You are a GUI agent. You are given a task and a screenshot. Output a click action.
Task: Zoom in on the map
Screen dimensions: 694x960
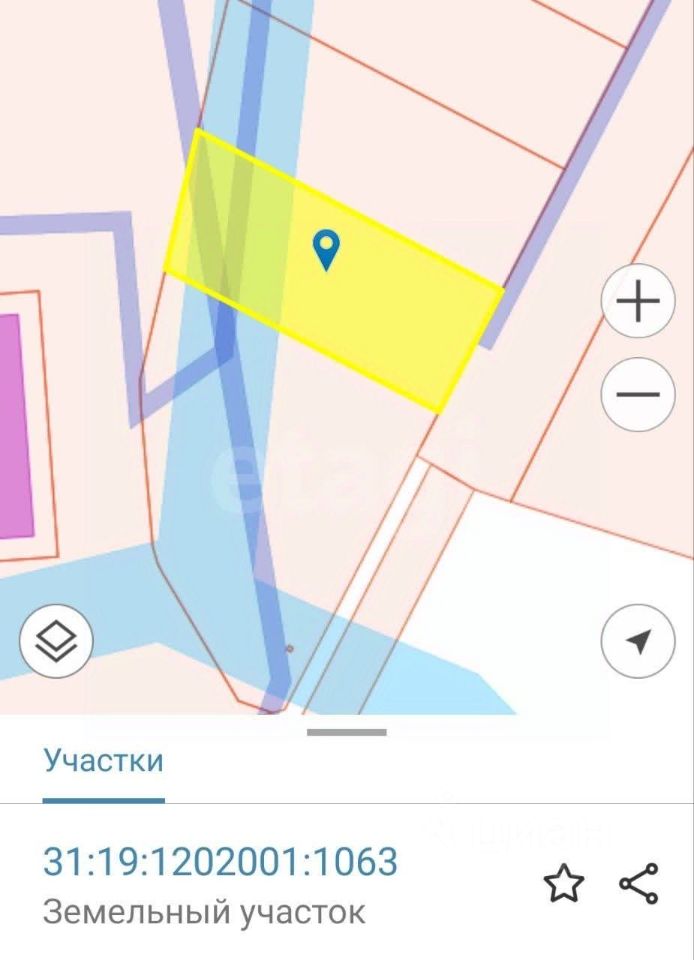click(638, 301)
